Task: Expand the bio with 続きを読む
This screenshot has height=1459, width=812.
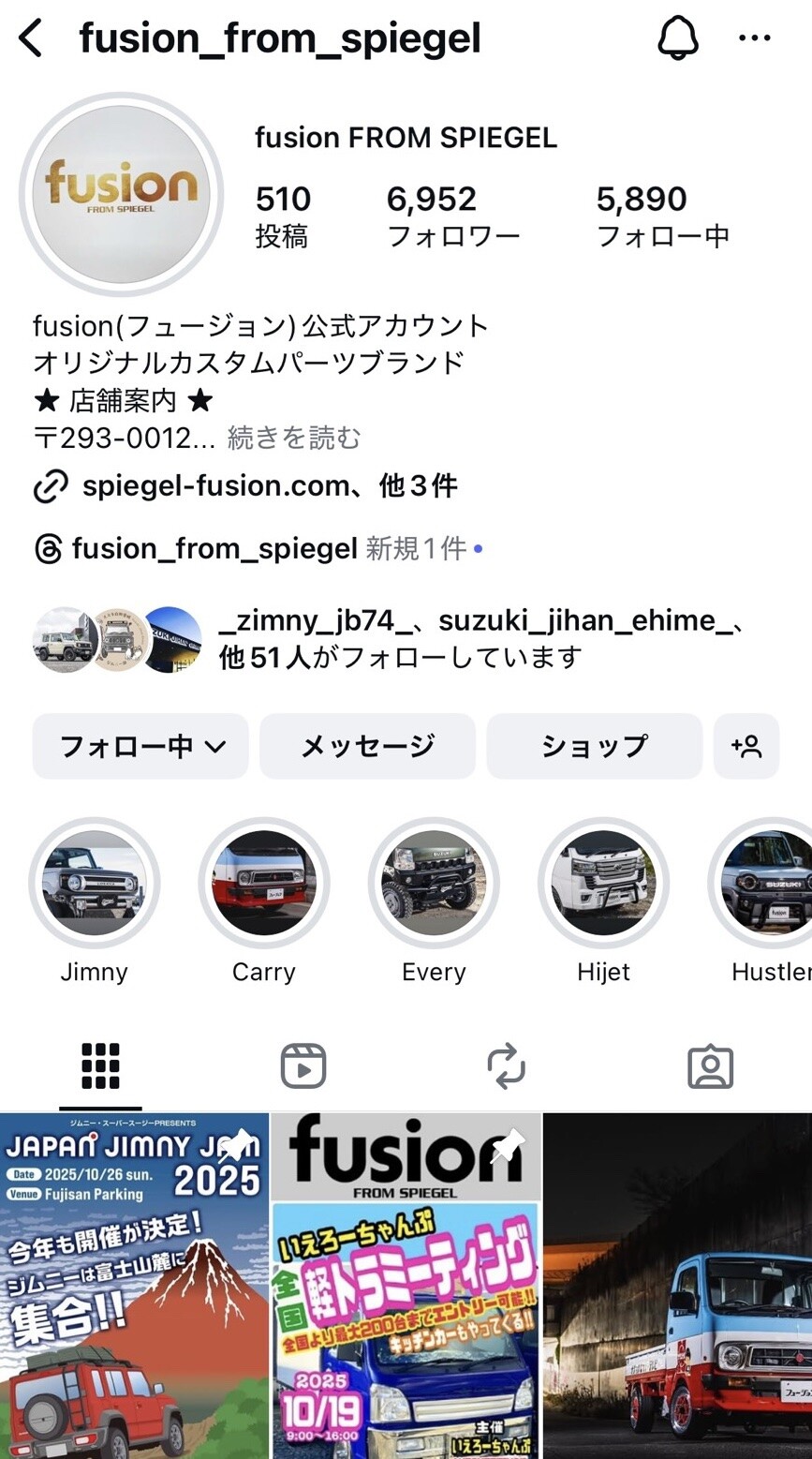Action: tap(294, 438)
